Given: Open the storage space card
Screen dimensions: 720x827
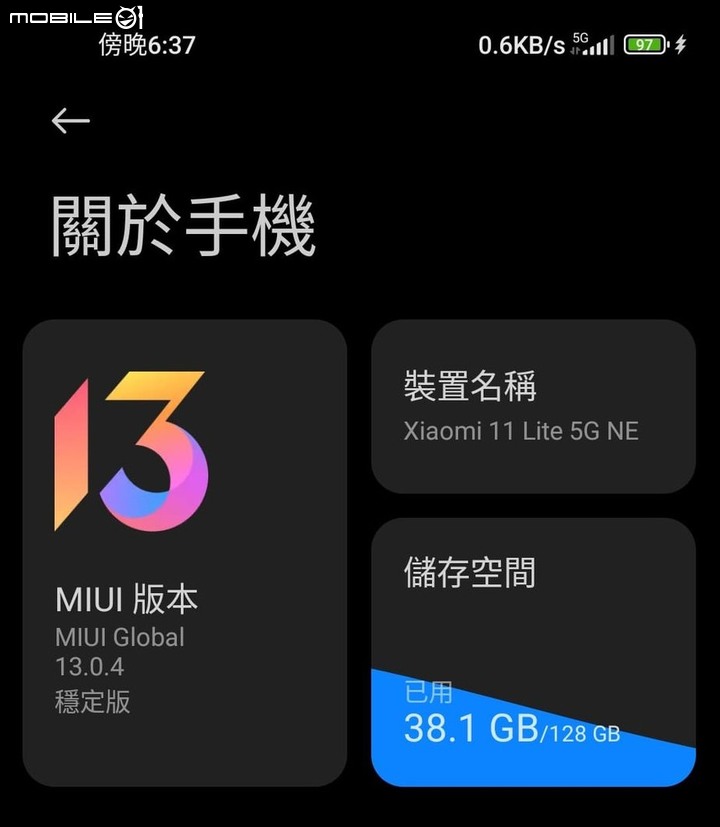Looking at the screenshot, I should click(532, 650).
